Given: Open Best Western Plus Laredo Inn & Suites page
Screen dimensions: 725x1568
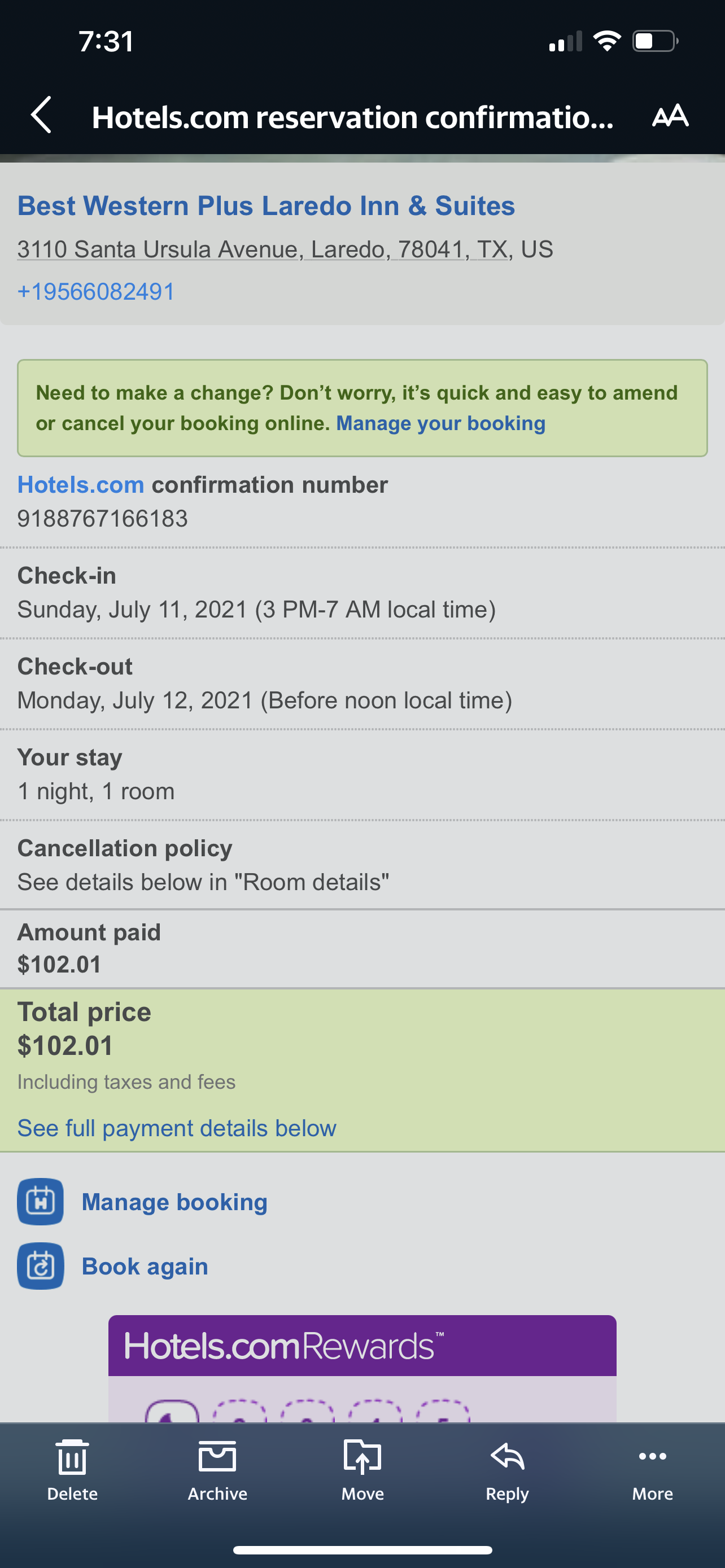Looking at the screenshot, I should coord(266,206).
